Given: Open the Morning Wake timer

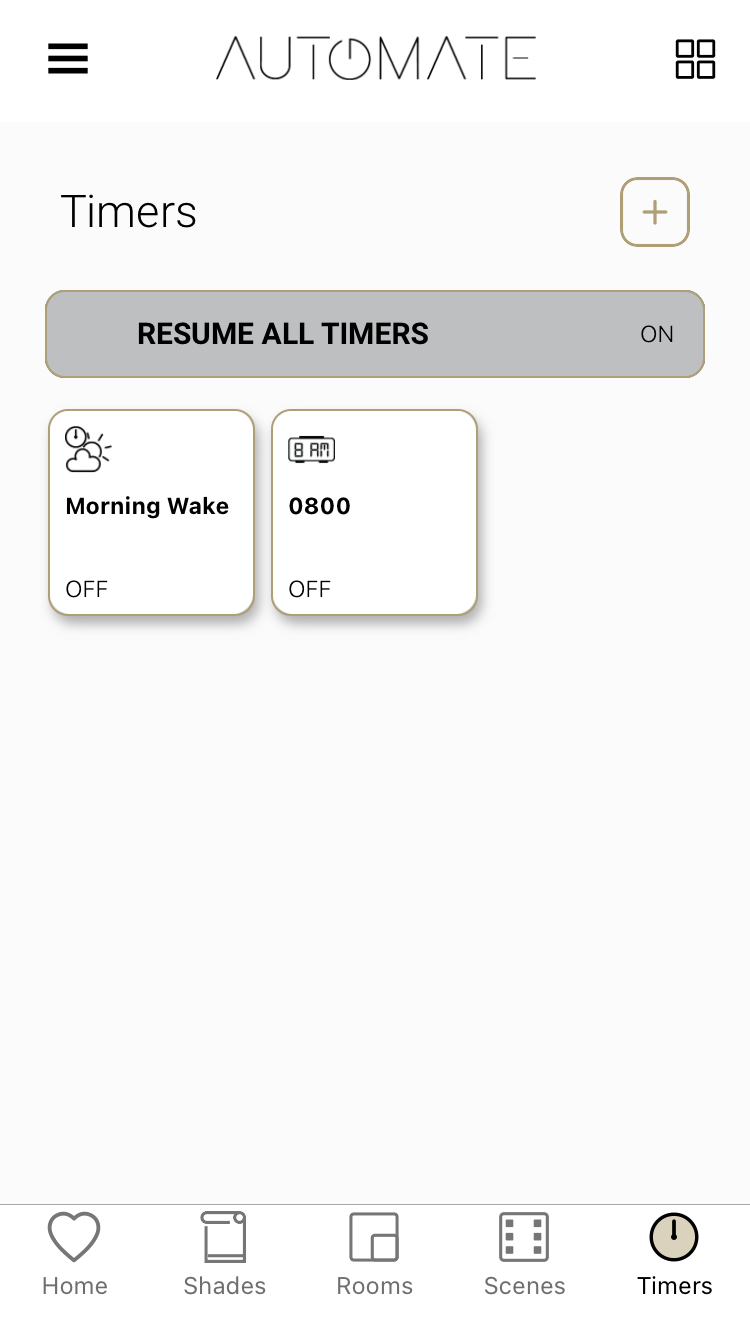Looking at the screenshot, I should [152, 512].
